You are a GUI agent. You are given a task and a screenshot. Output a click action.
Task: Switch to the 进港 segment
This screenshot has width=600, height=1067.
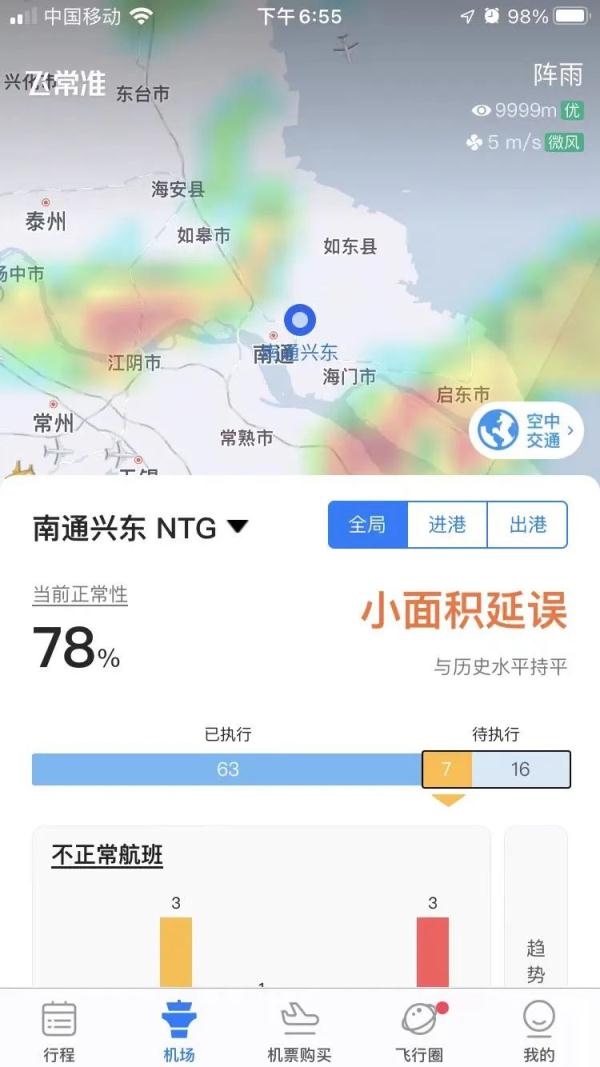coord(447,525)
